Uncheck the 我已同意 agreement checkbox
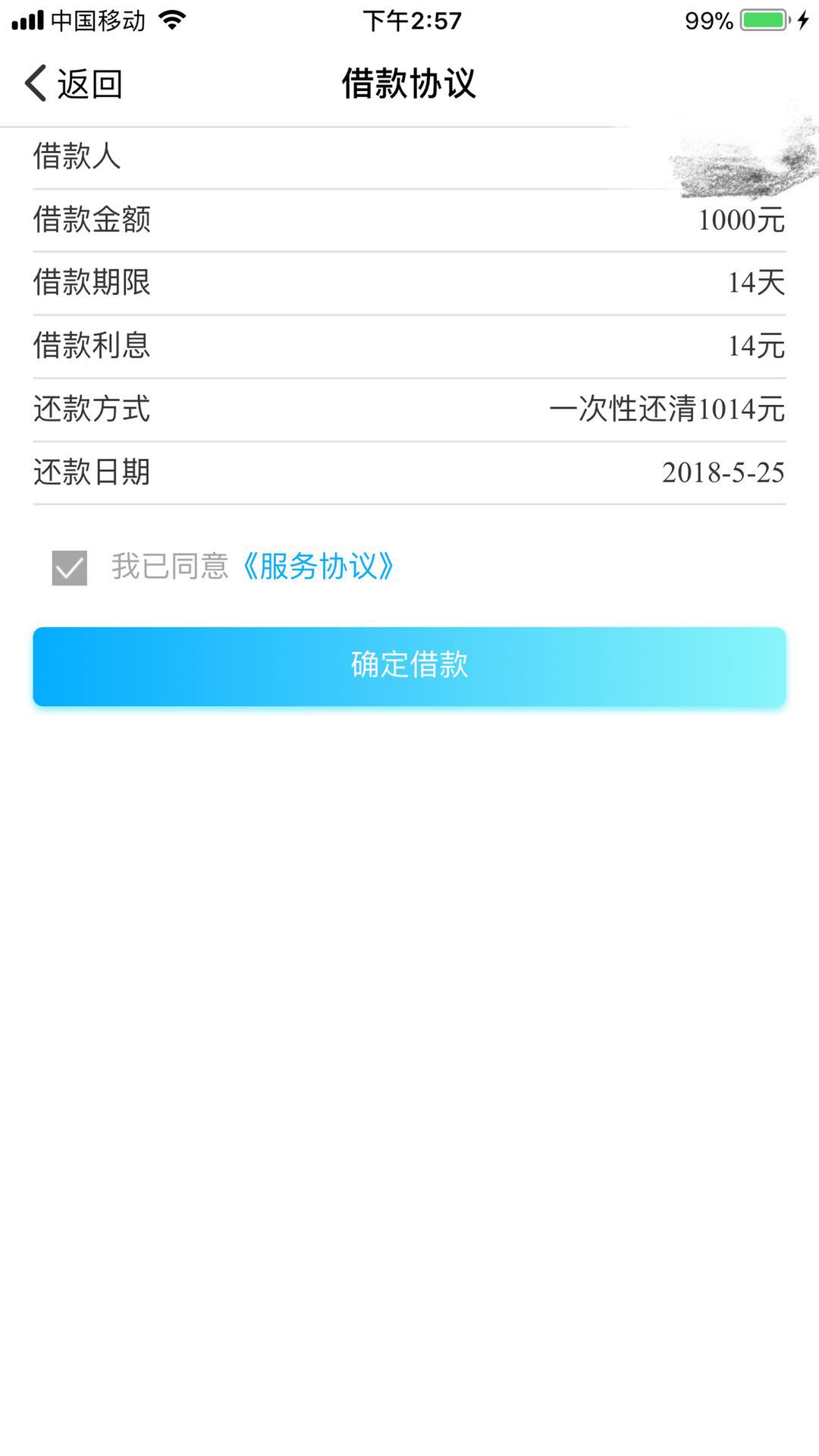Screen dimensions: 819x1456 click(x=70, y=568)
